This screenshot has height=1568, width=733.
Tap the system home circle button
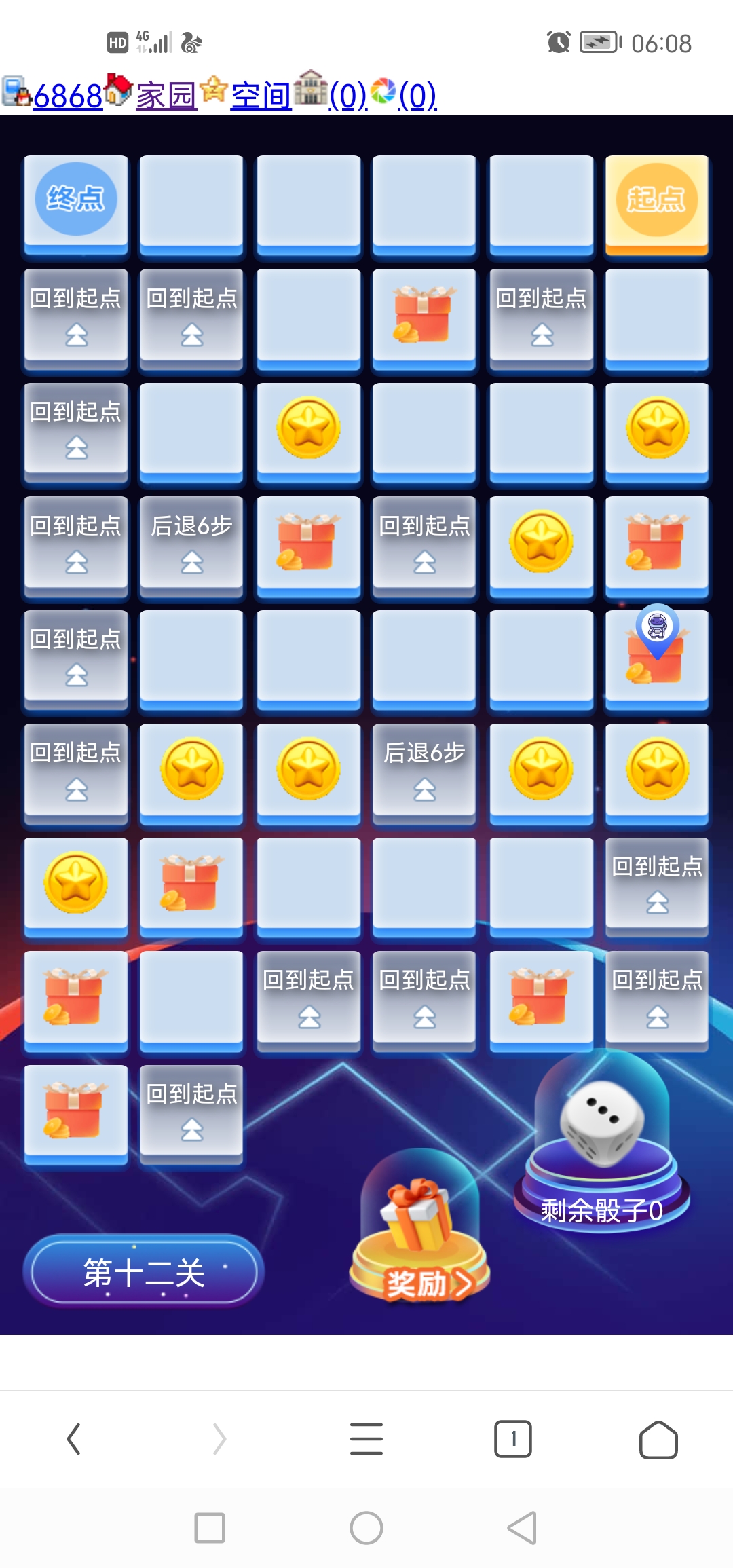click(x=366, y=1528)
